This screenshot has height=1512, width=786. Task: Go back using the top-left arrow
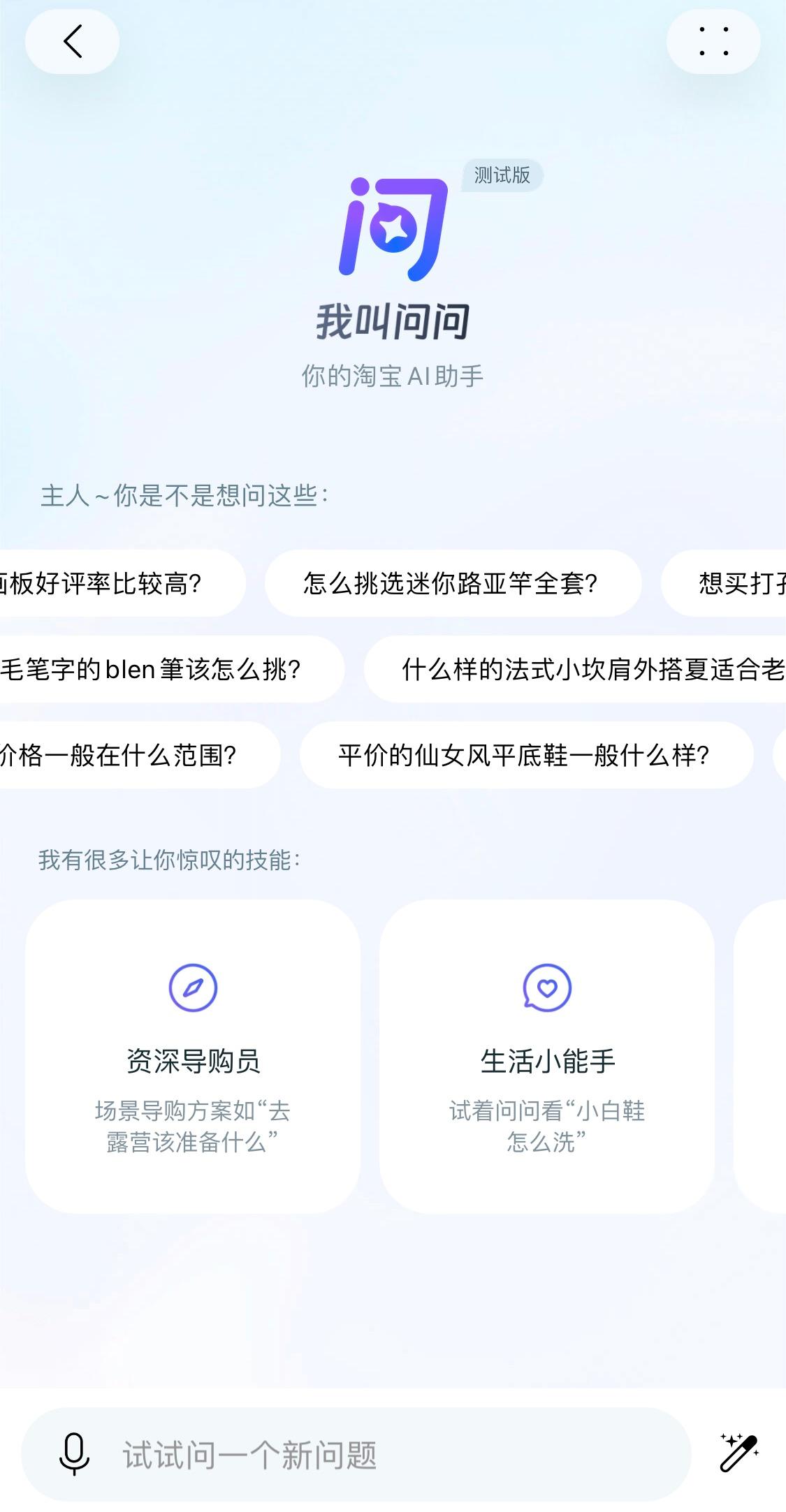pyautogui.click(x=72, y=42)
